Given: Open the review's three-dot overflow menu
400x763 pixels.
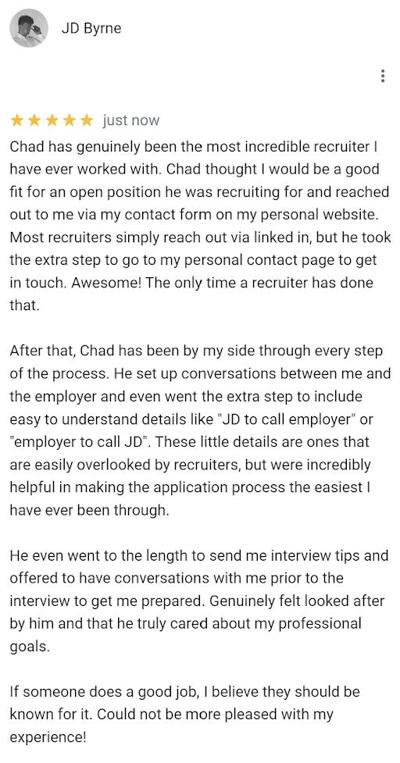Looking at the screenshot, I should click(383, 76).
